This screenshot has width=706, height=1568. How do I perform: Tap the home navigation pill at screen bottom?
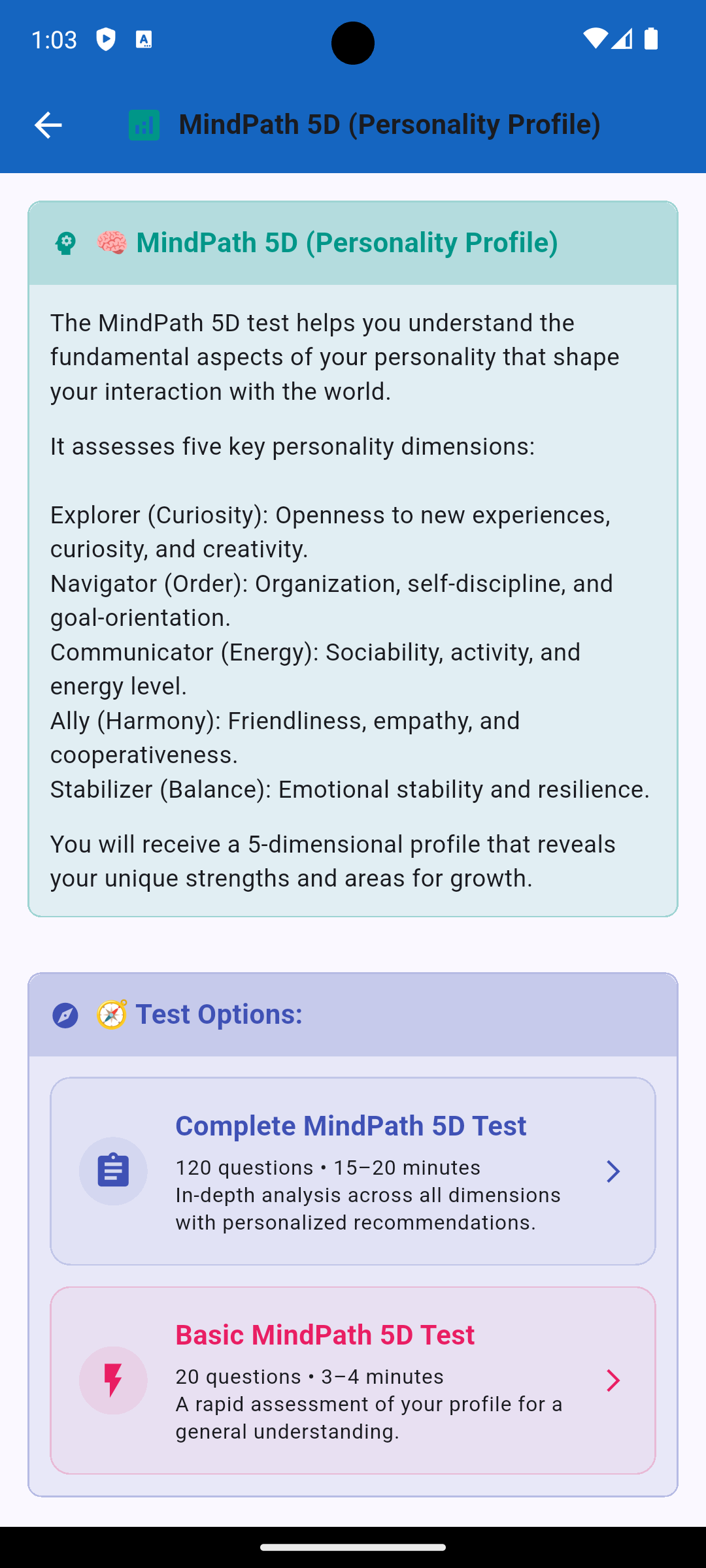tap(352, 1546)
